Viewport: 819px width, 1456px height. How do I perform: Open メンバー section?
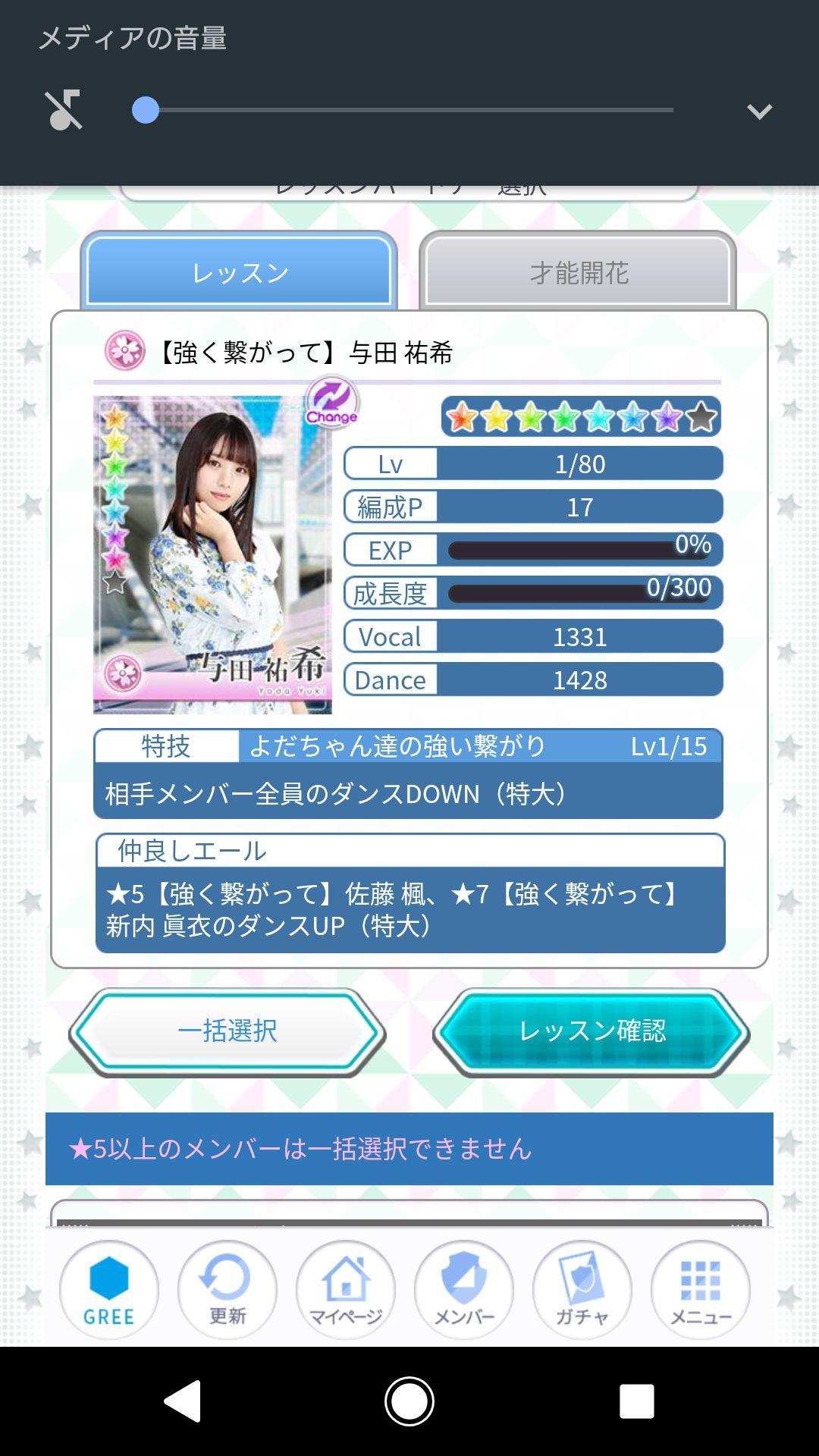click(464, 1289)
